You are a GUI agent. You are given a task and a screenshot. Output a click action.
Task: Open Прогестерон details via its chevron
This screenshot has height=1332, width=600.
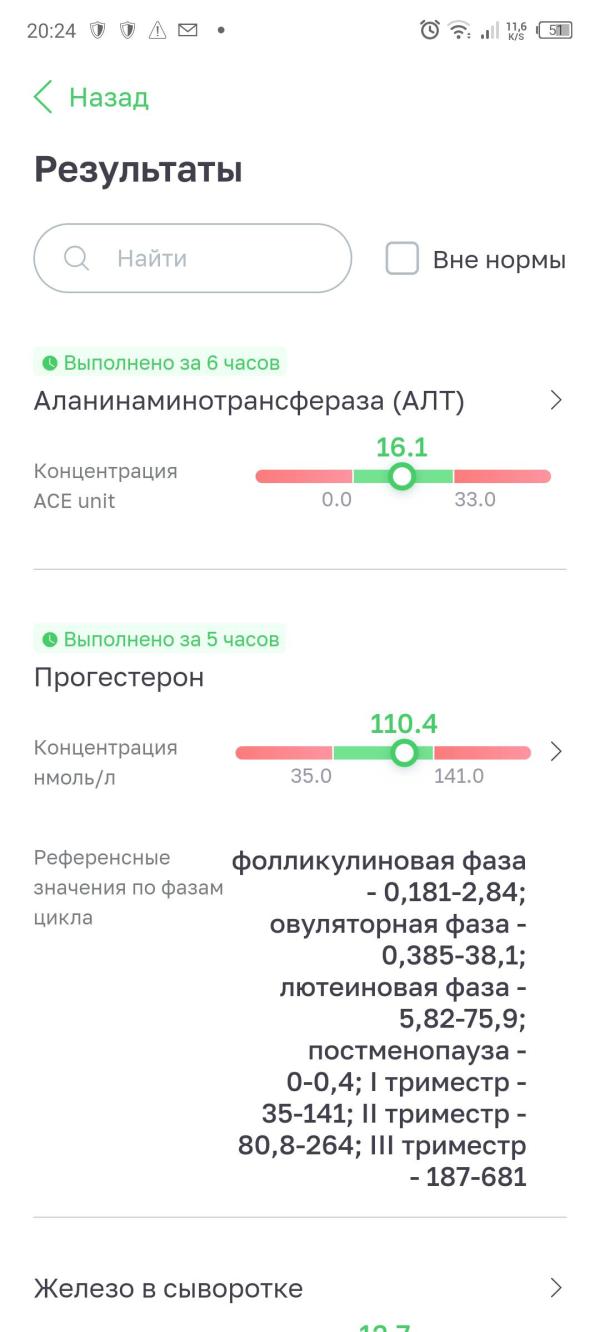pos(557,752)
